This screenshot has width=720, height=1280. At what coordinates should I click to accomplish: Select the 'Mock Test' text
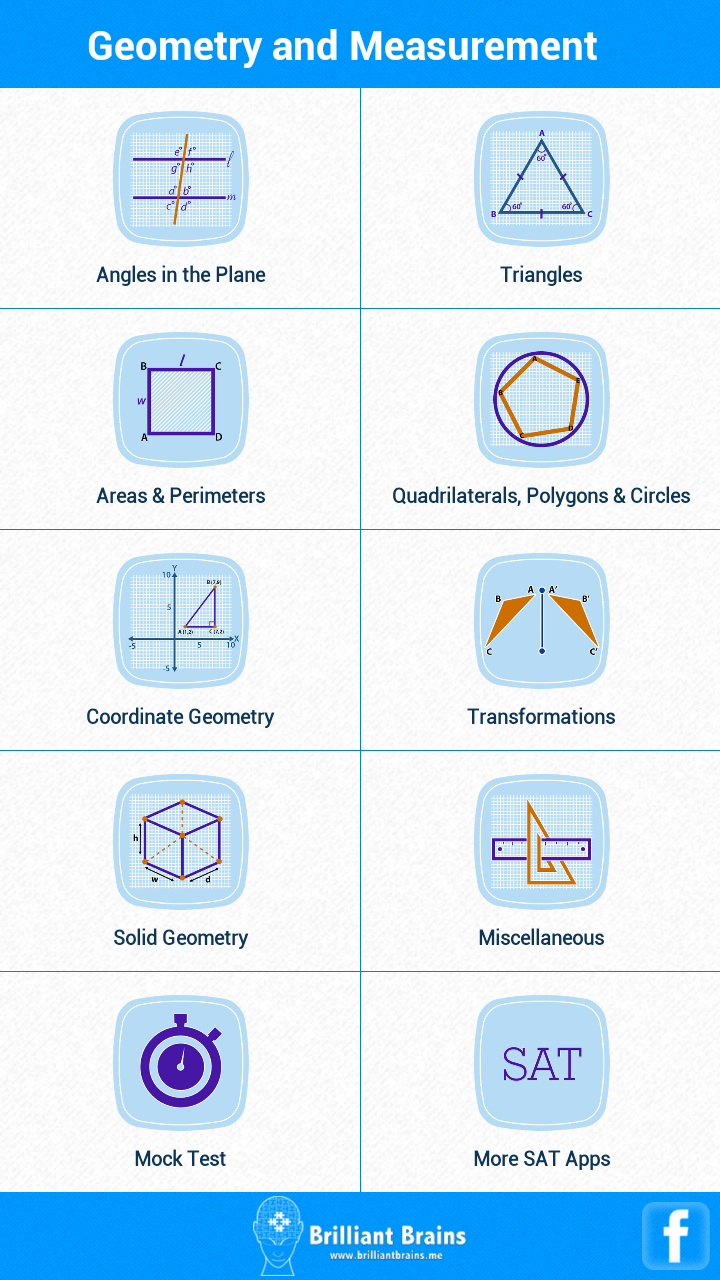(x=180, y=1158)
